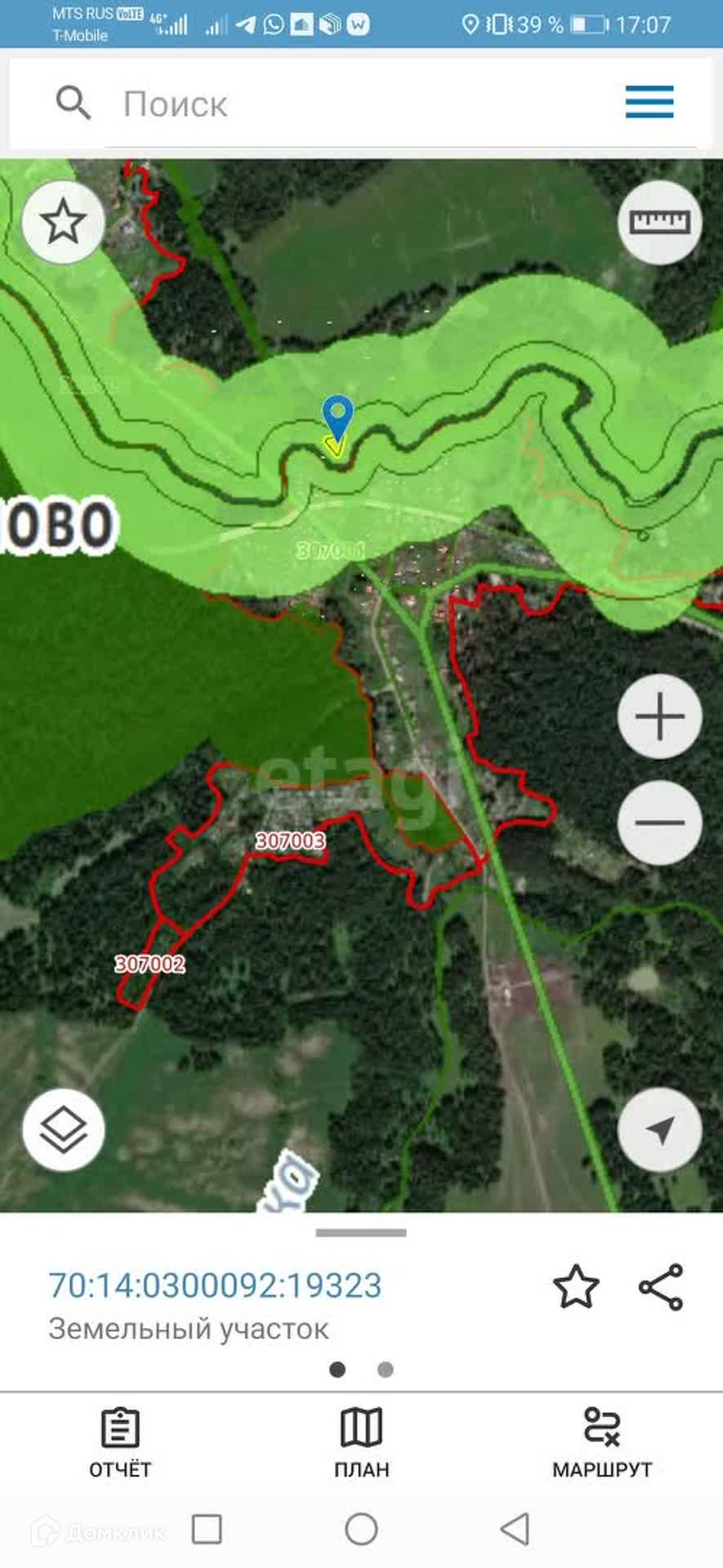
Task: Center map on my location
Action: pos(659,1130)
